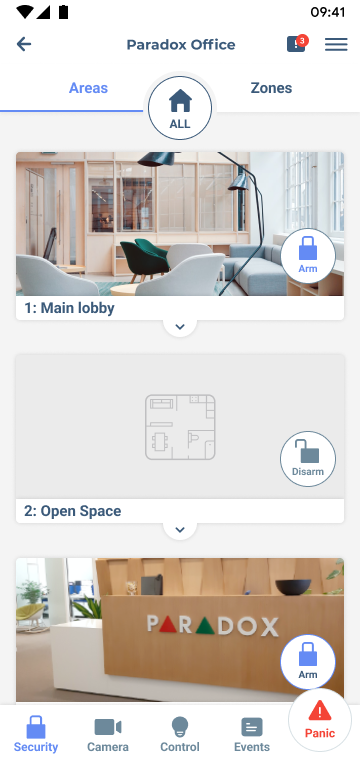Open the Open Space area card
Image resolution: width=360 pixels, height=760 pixels.
(x=180, y=439)
